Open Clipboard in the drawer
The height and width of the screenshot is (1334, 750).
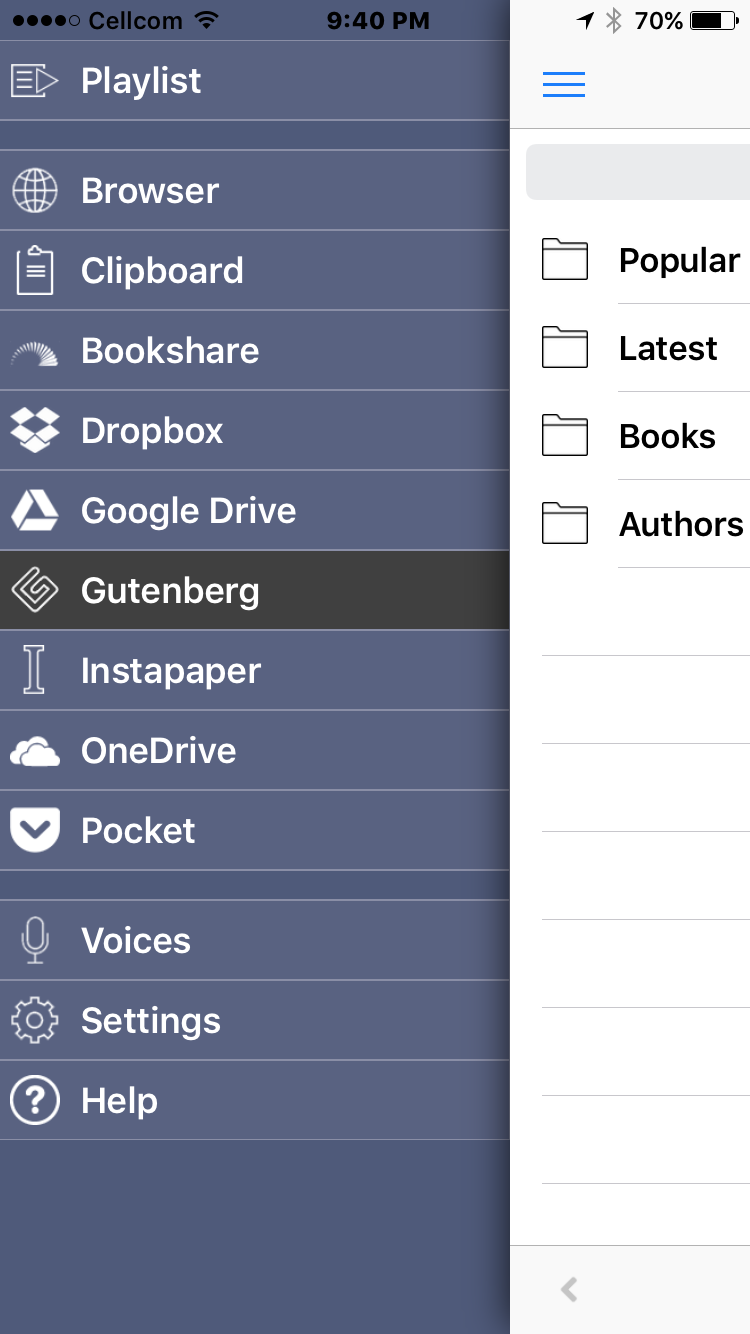pyautogui.click(x=255, y=271)
